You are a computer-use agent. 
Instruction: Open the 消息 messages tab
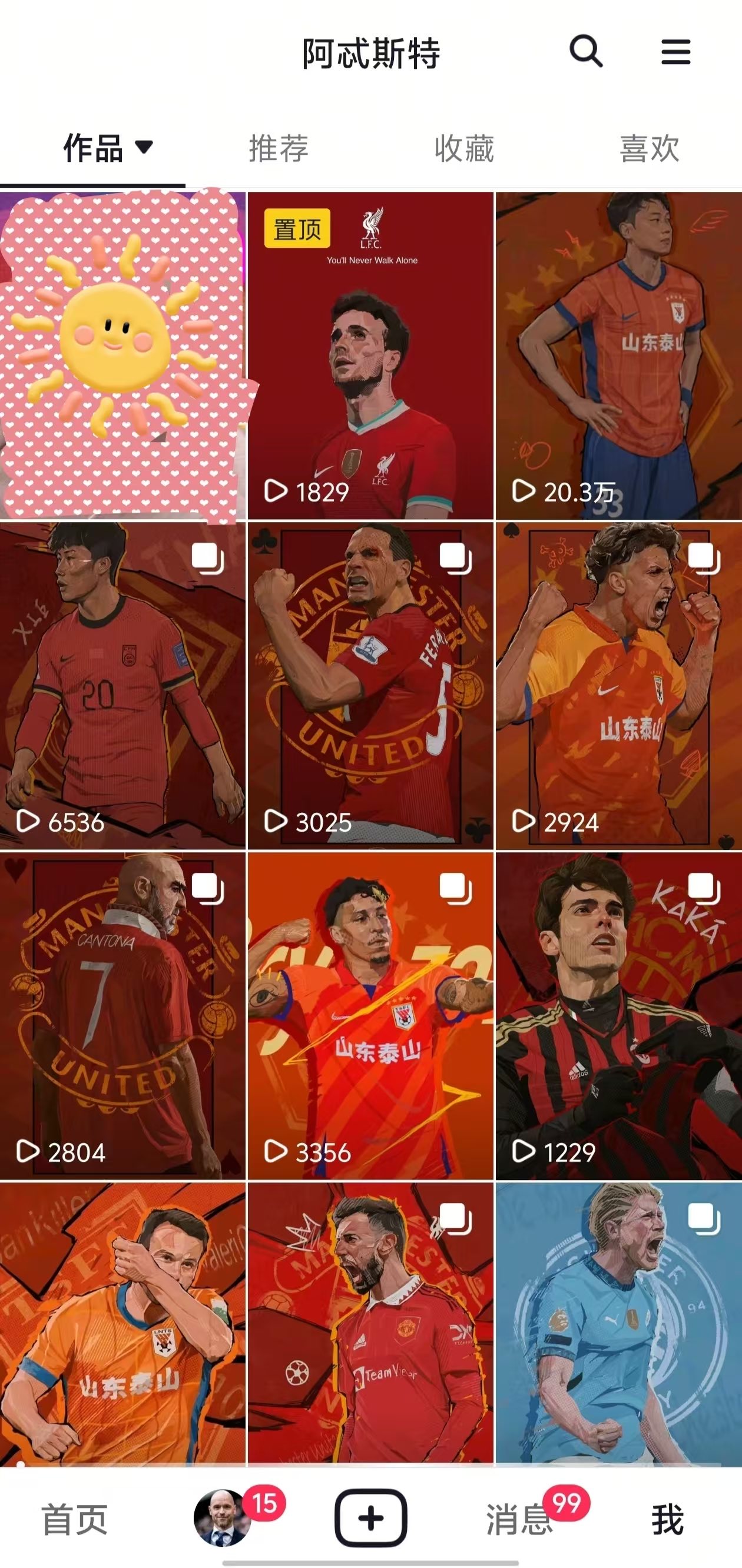[519, 1519]
